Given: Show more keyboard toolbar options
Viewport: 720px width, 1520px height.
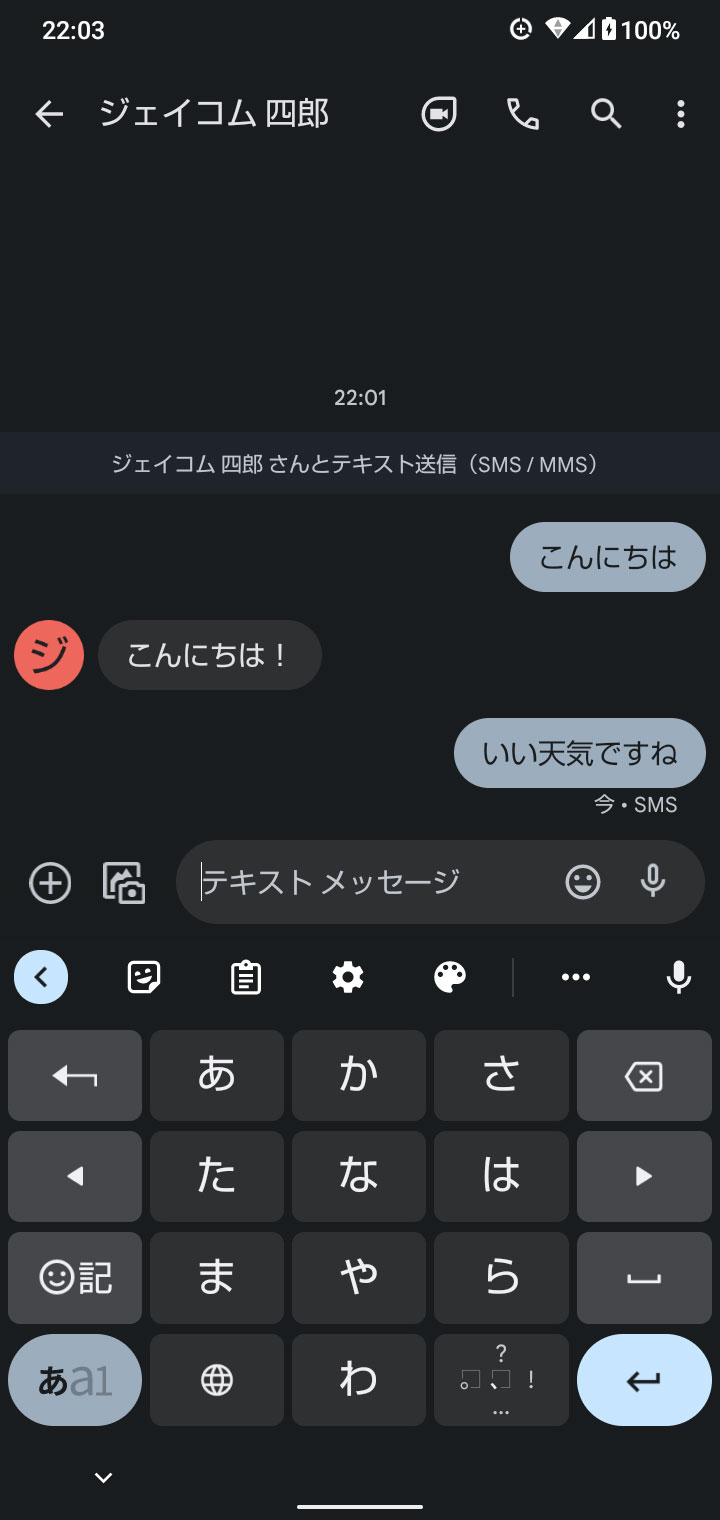Looking at the screenshot, I should [x=576, y=977].
